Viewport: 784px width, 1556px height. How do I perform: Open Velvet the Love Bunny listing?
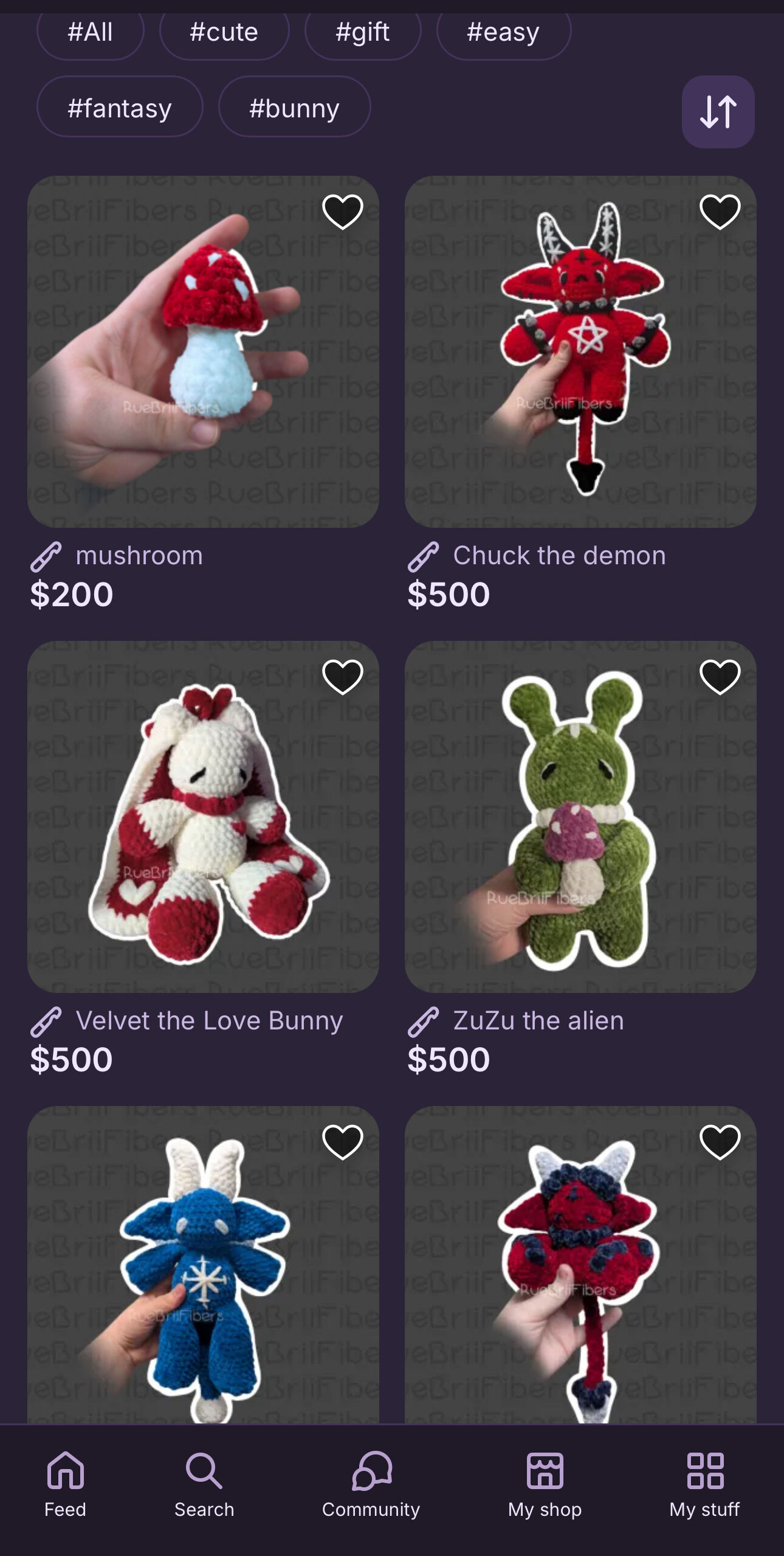click(x=203, y=817)
